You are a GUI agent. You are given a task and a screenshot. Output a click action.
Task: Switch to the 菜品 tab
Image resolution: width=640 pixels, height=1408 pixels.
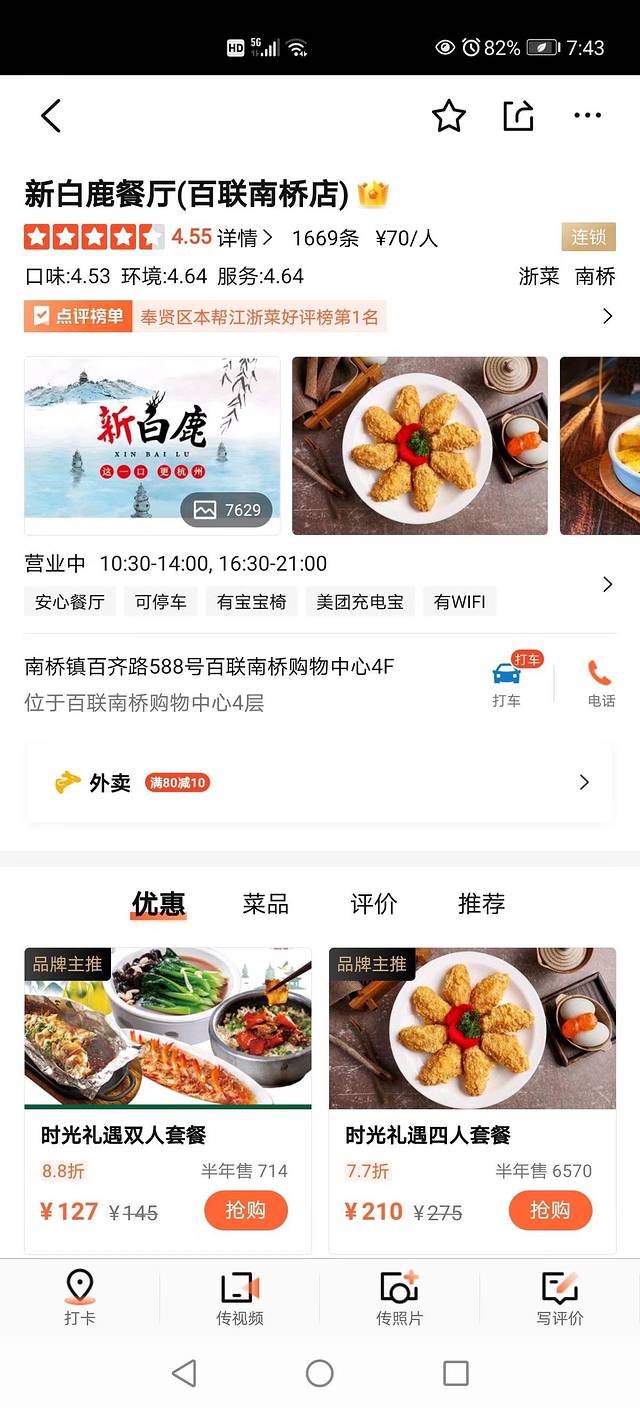pyautogui.click(x=266, y=904)
